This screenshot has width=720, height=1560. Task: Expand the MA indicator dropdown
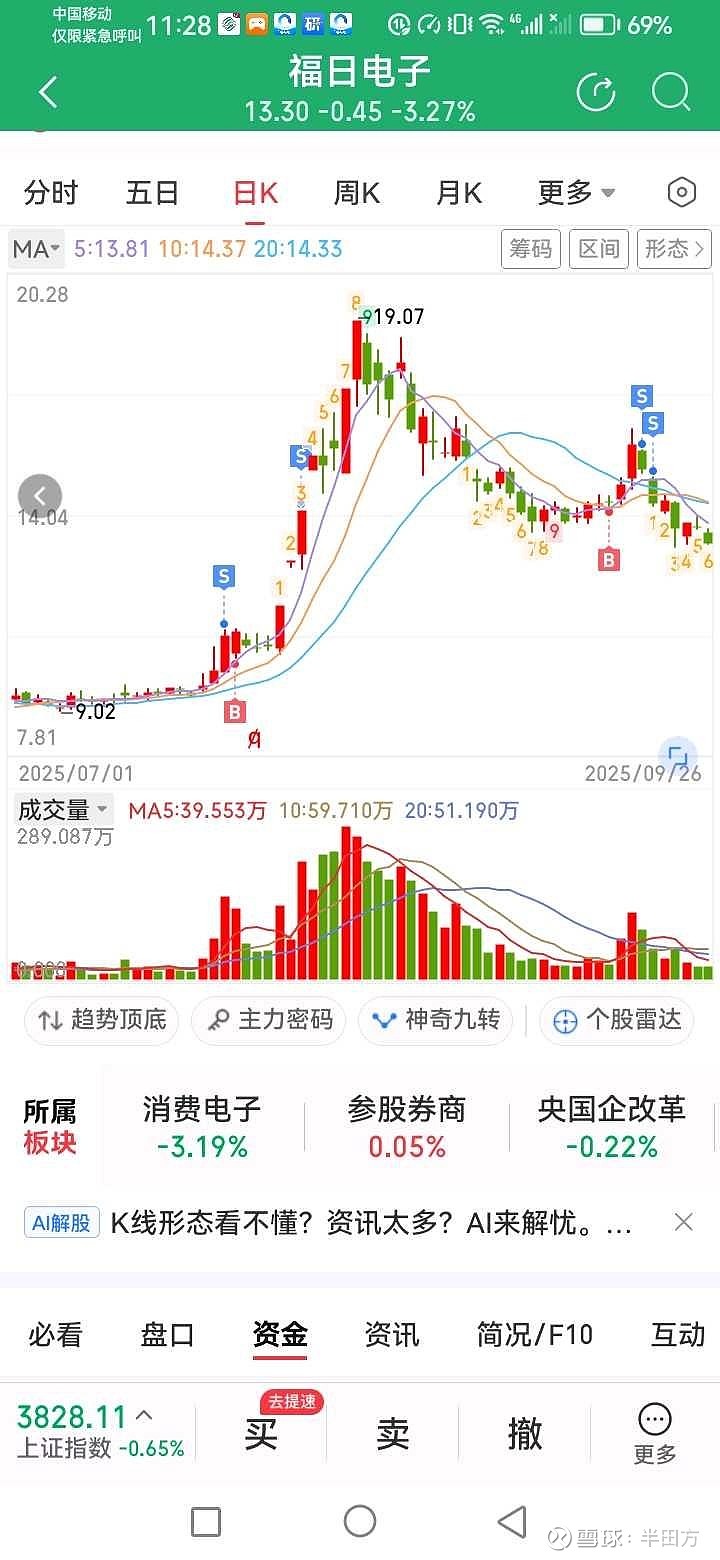[37, 249]
